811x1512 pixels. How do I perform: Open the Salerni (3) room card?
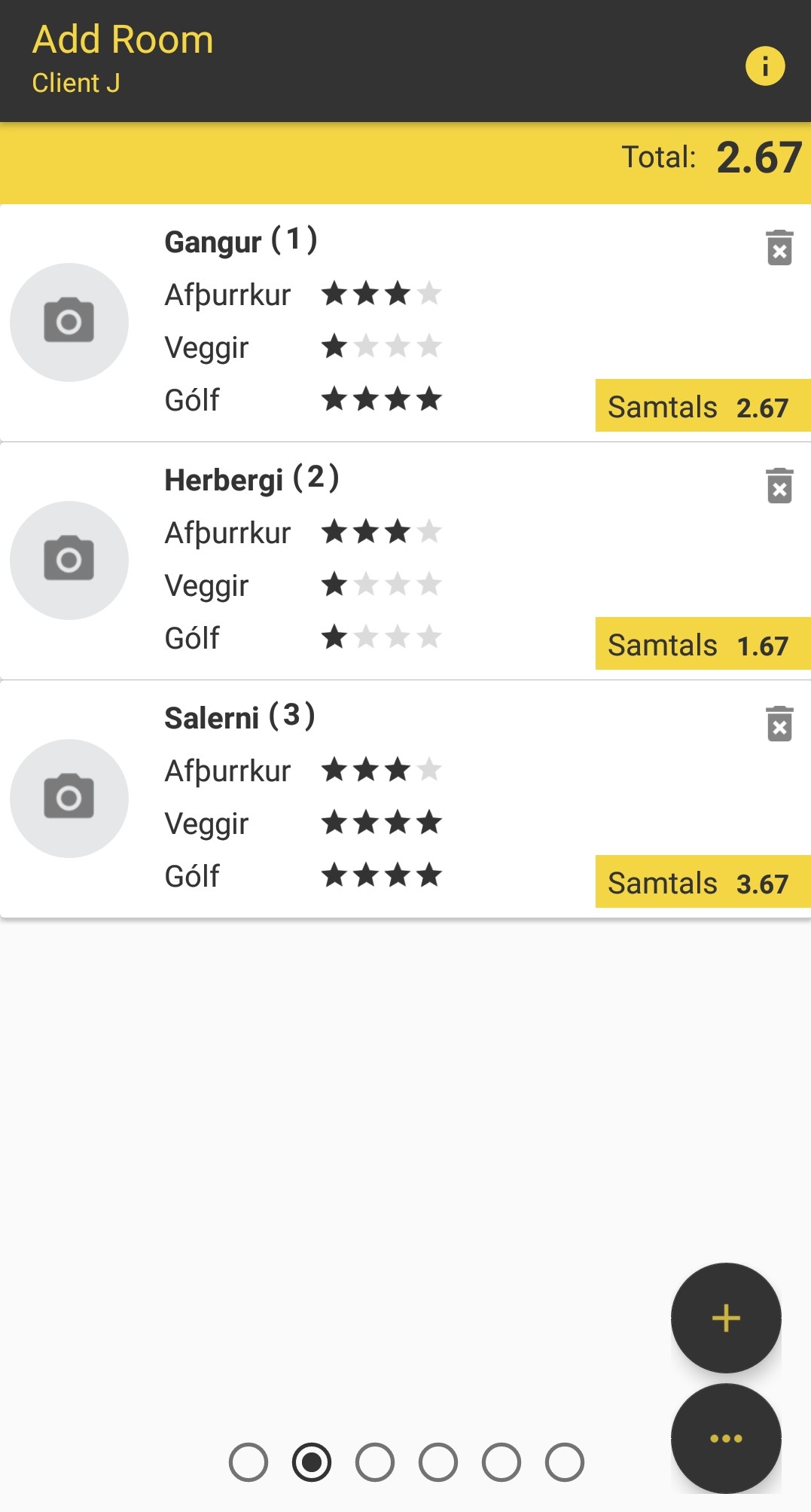click(405, 799)
